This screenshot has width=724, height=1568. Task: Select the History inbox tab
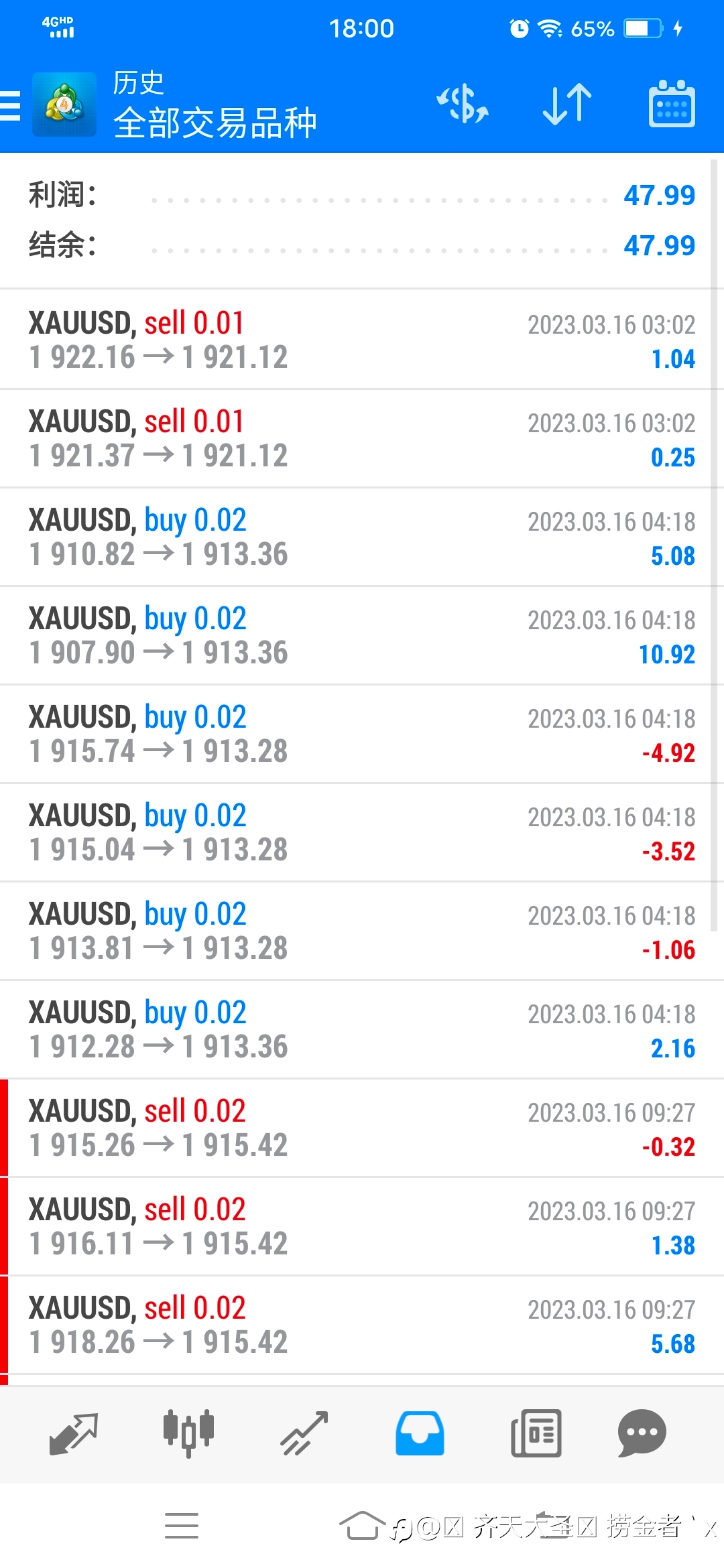[420, 1433]
